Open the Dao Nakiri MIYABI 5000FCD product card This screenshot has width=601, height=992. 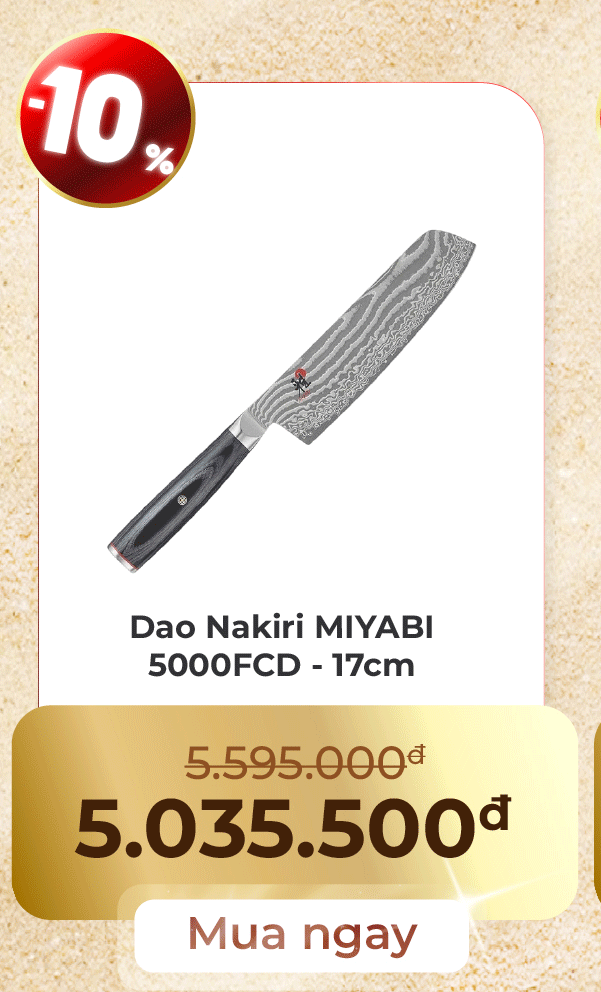point(291,400)
